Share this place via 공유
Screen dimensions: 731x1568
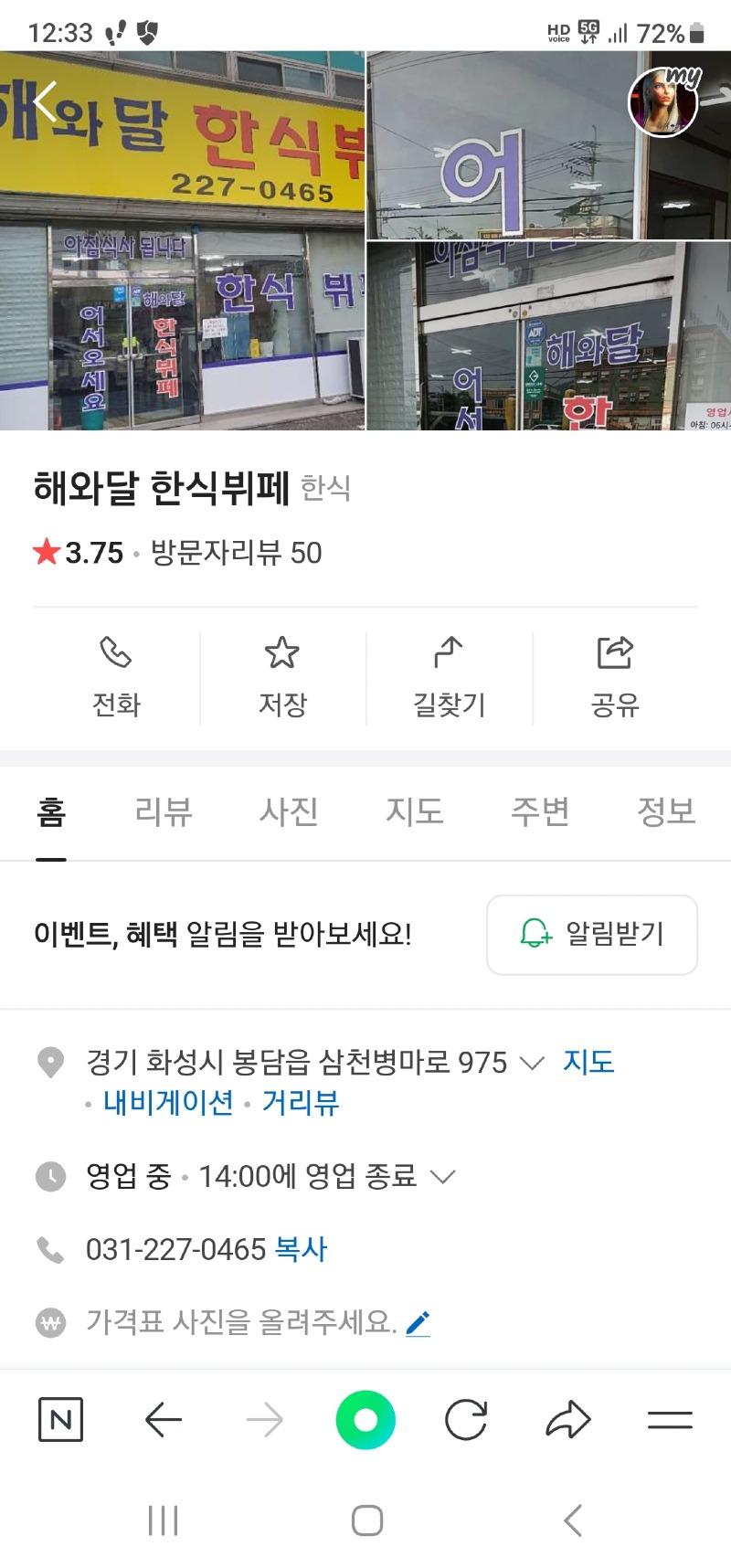click(615, 678)
